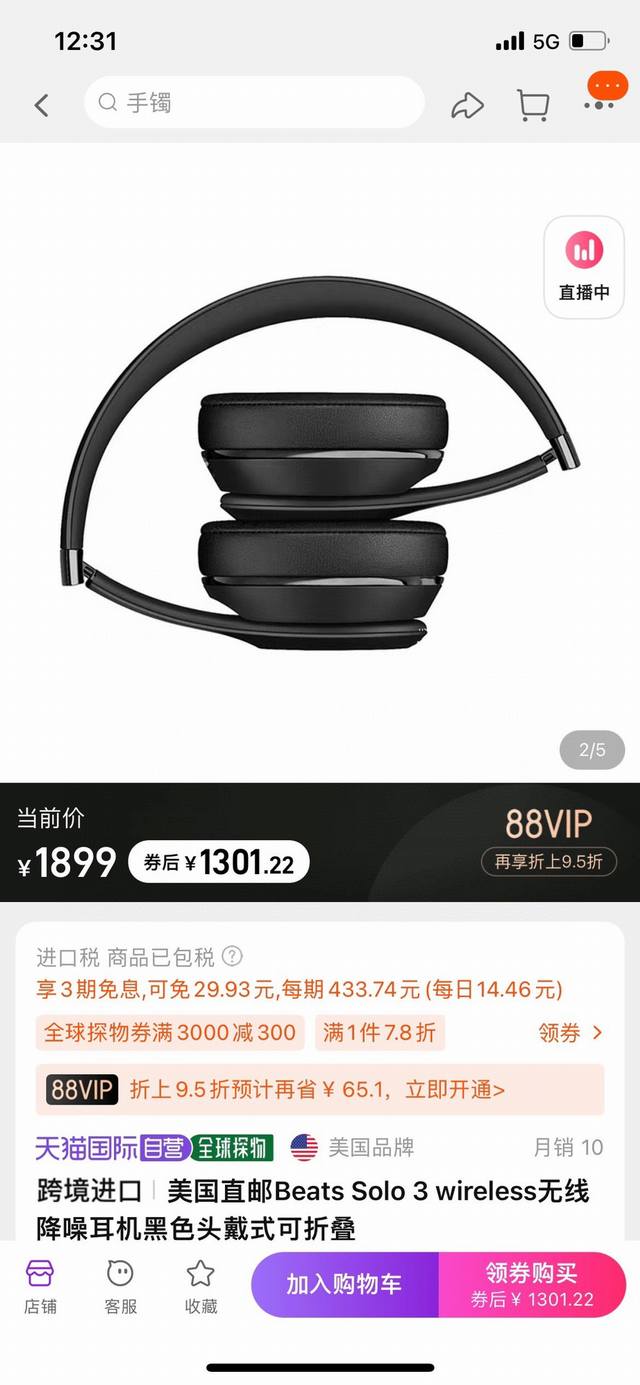Tap 领券购买 to buy with coupon
The width and height of the screenshot is (640, 1385).
(x=532, y=1285)
